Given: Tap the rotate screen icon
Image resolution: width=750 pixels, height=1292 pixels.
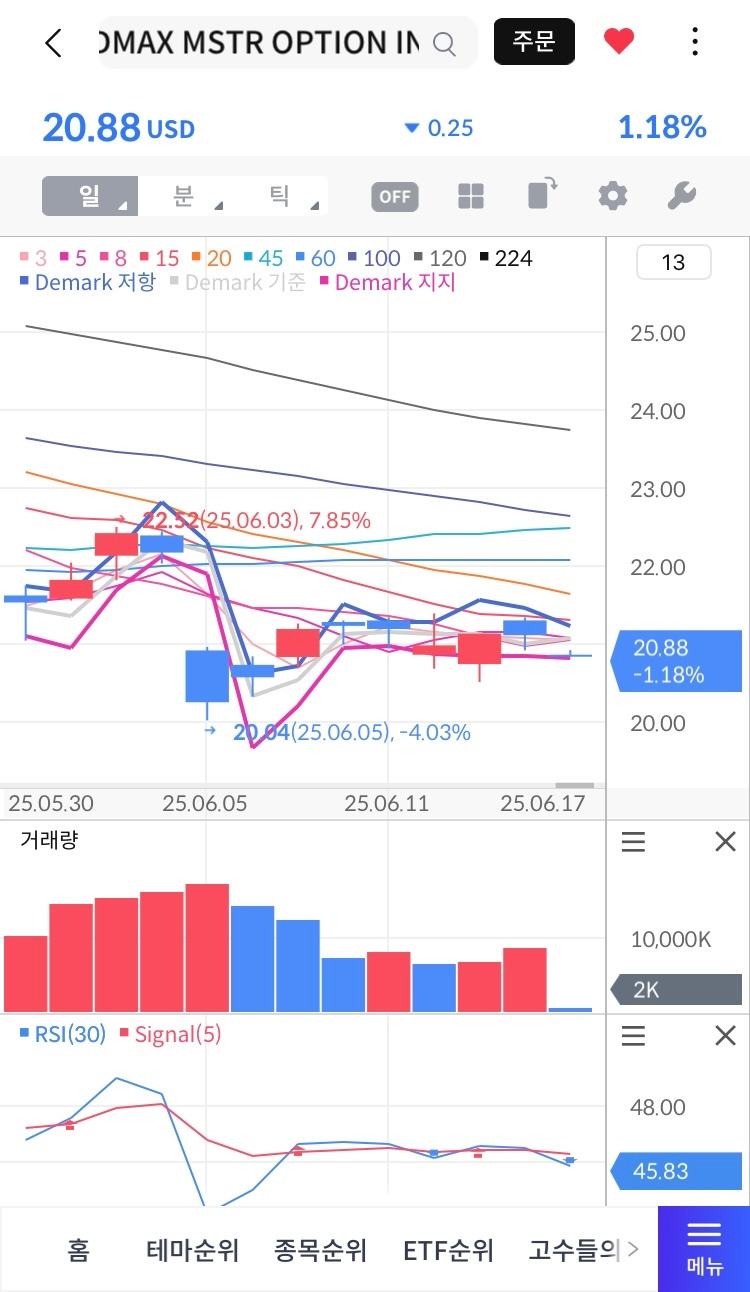Looking at the screenshot, I should point(541,194).
